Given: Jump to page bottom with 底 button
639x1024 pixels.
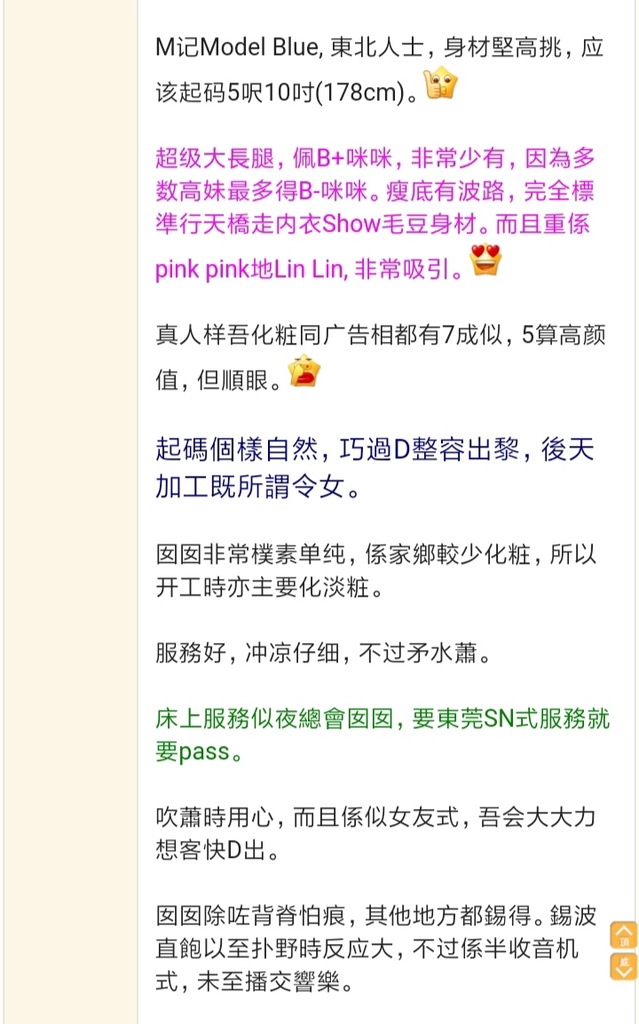Looking at the screenshot, I should tap(623, 966).
